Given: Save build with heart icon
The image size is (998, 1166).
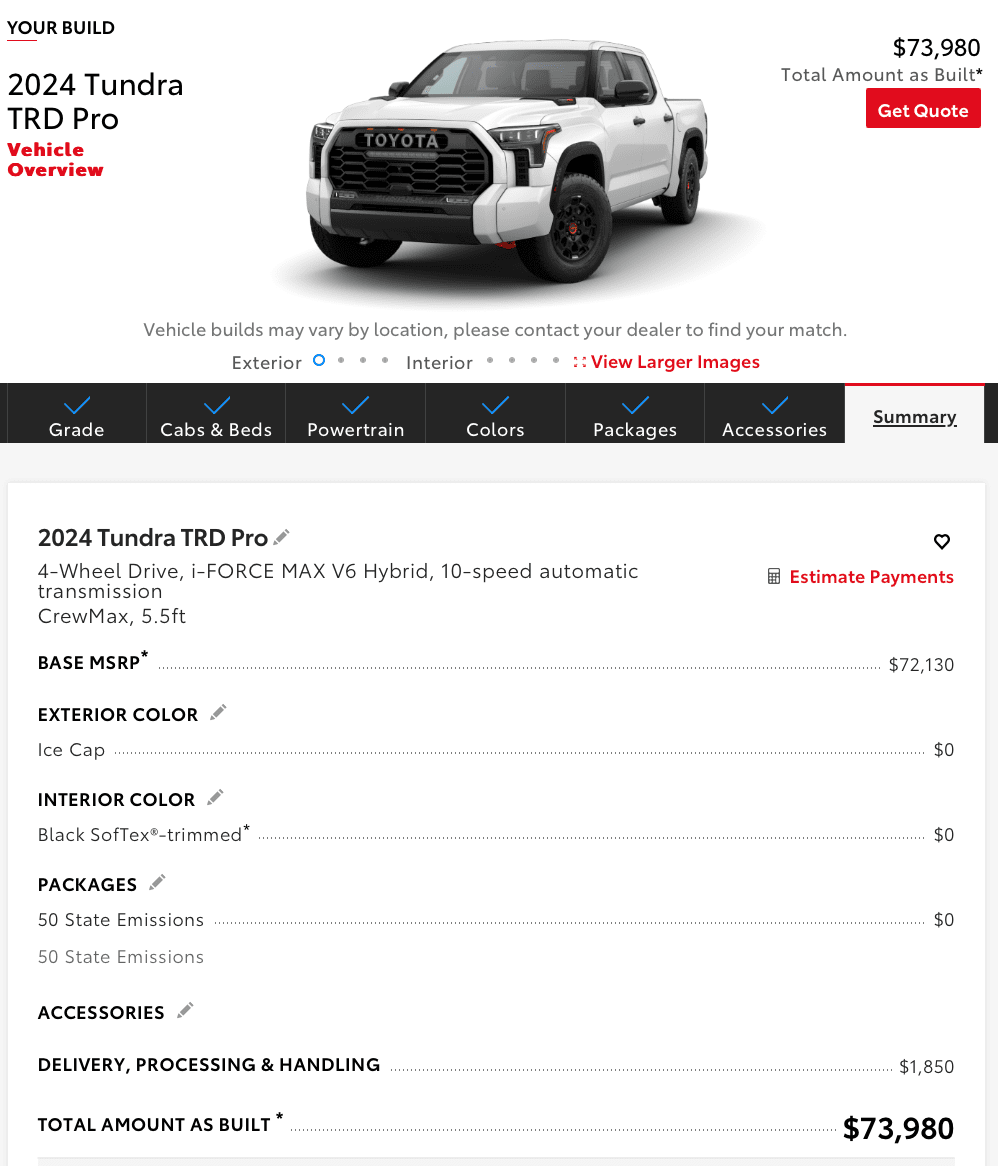Looking at the screenshot, I should (941, 542).
